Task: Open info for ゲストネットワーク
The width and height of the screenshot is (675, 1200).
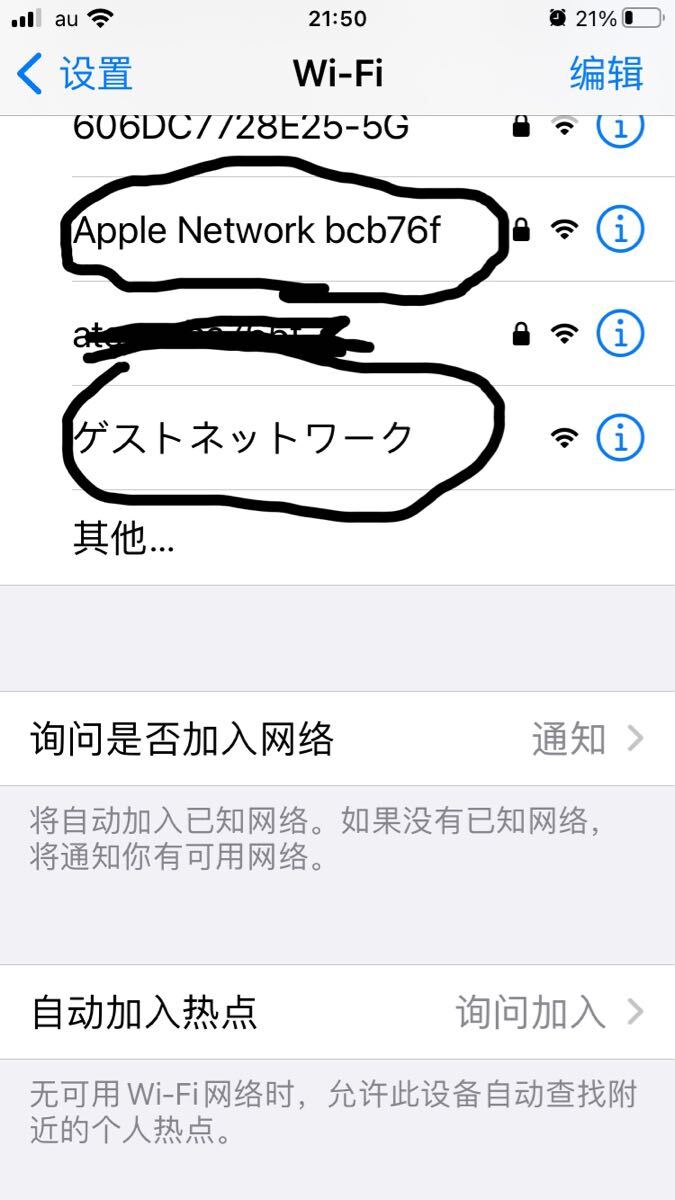Action: coord(619,438)
